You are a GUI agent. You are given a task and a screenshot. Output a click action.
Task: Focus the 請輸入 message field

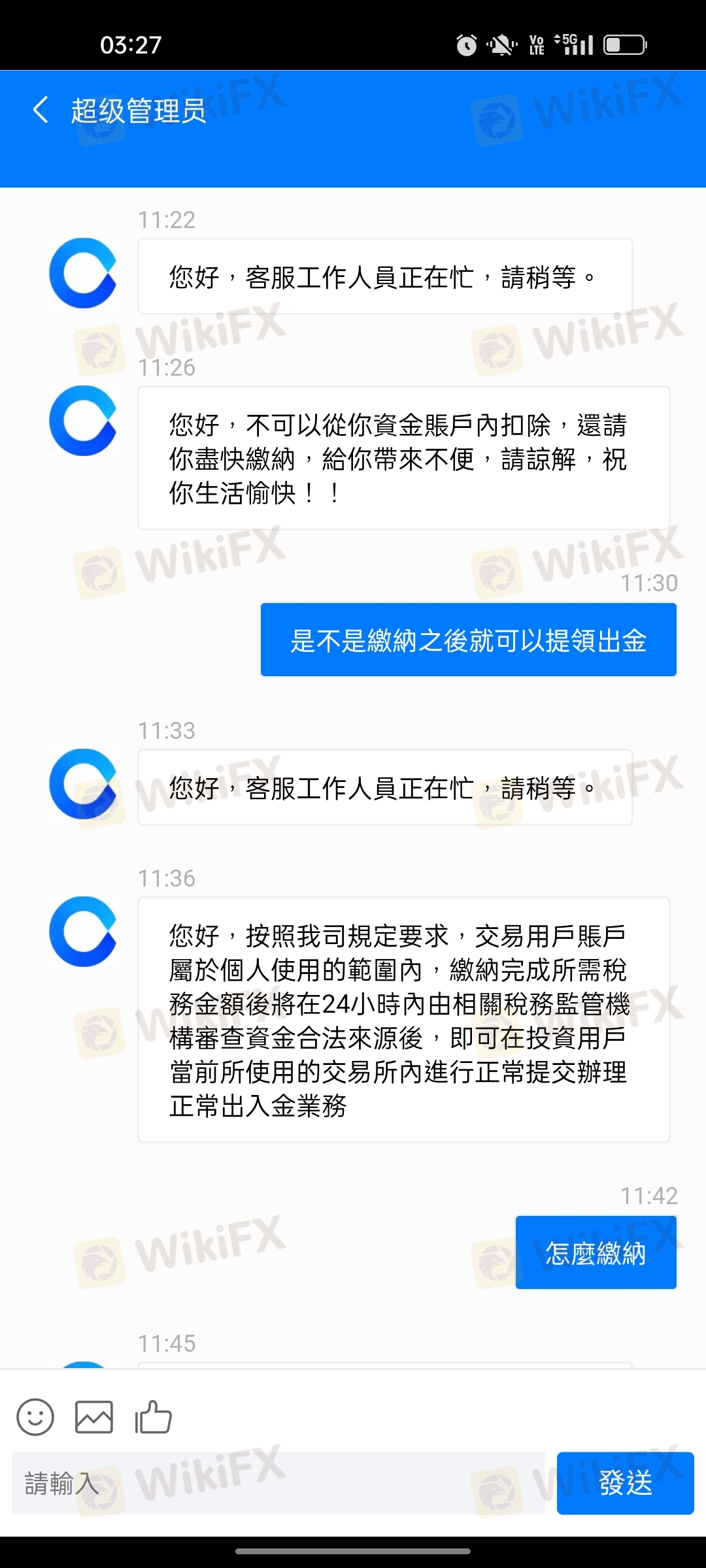point(278,1483)
